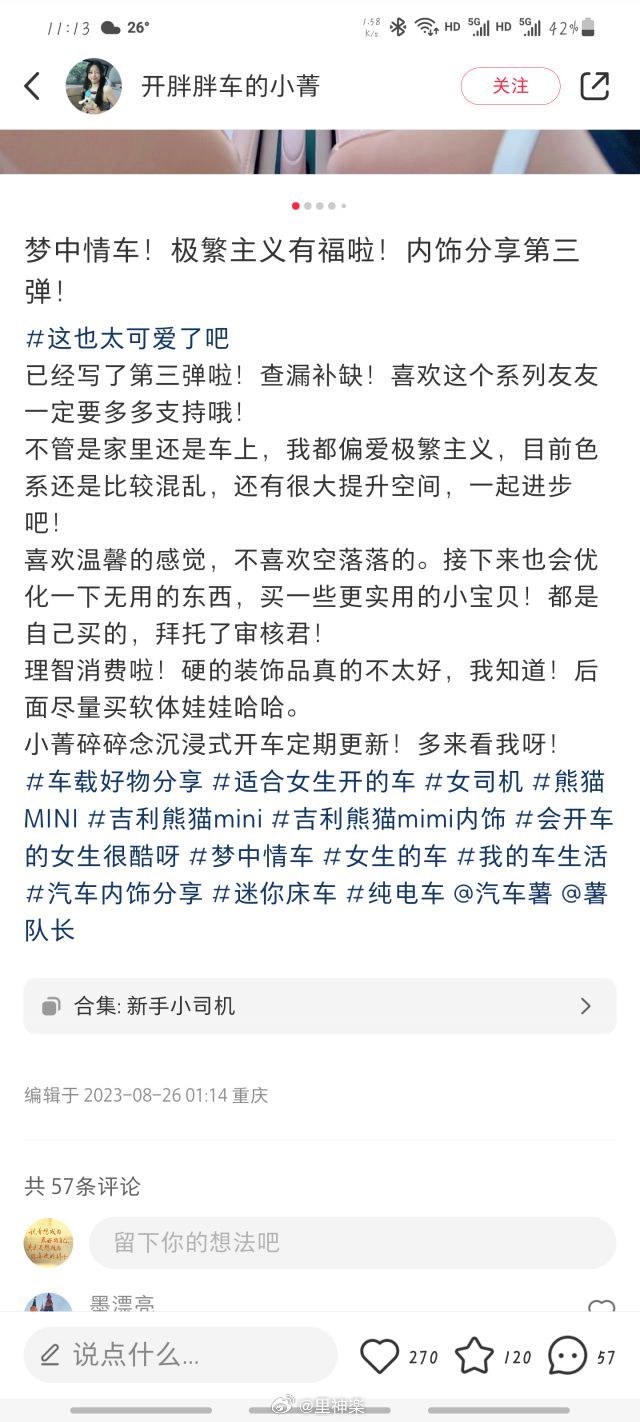
Task: Open the #纯电车 hashtag
Action: 395,893
